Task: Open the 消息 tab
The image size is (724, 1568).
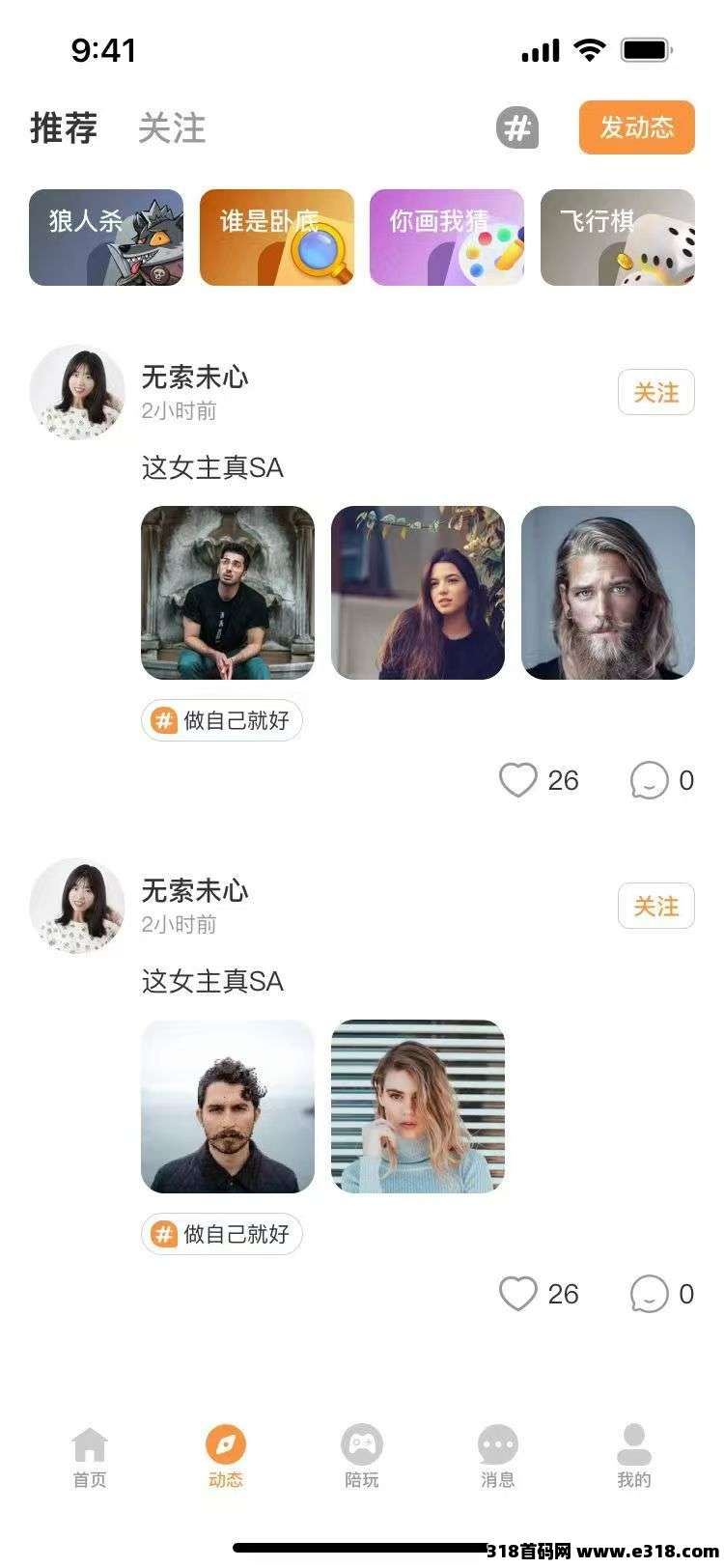Action: [498, 1457]
